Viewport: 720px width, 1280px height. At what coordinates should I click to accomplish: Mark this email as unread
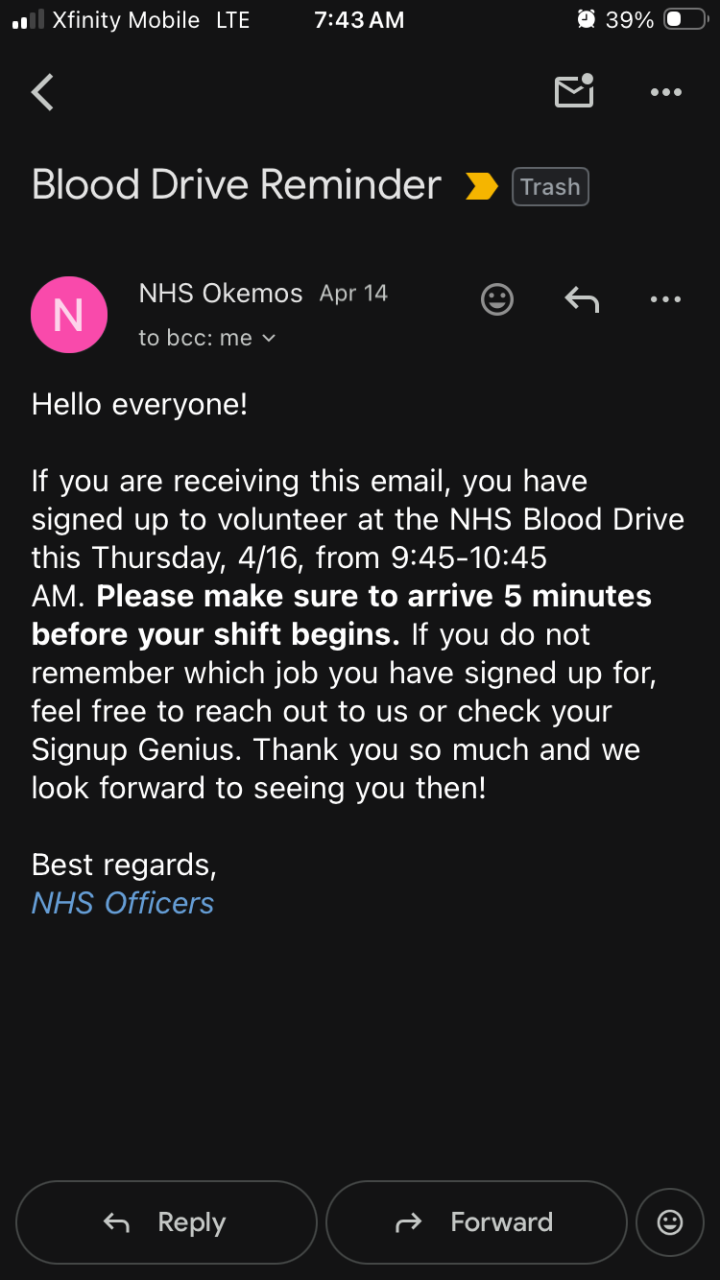pyautogui.click(x=574, y=92)
